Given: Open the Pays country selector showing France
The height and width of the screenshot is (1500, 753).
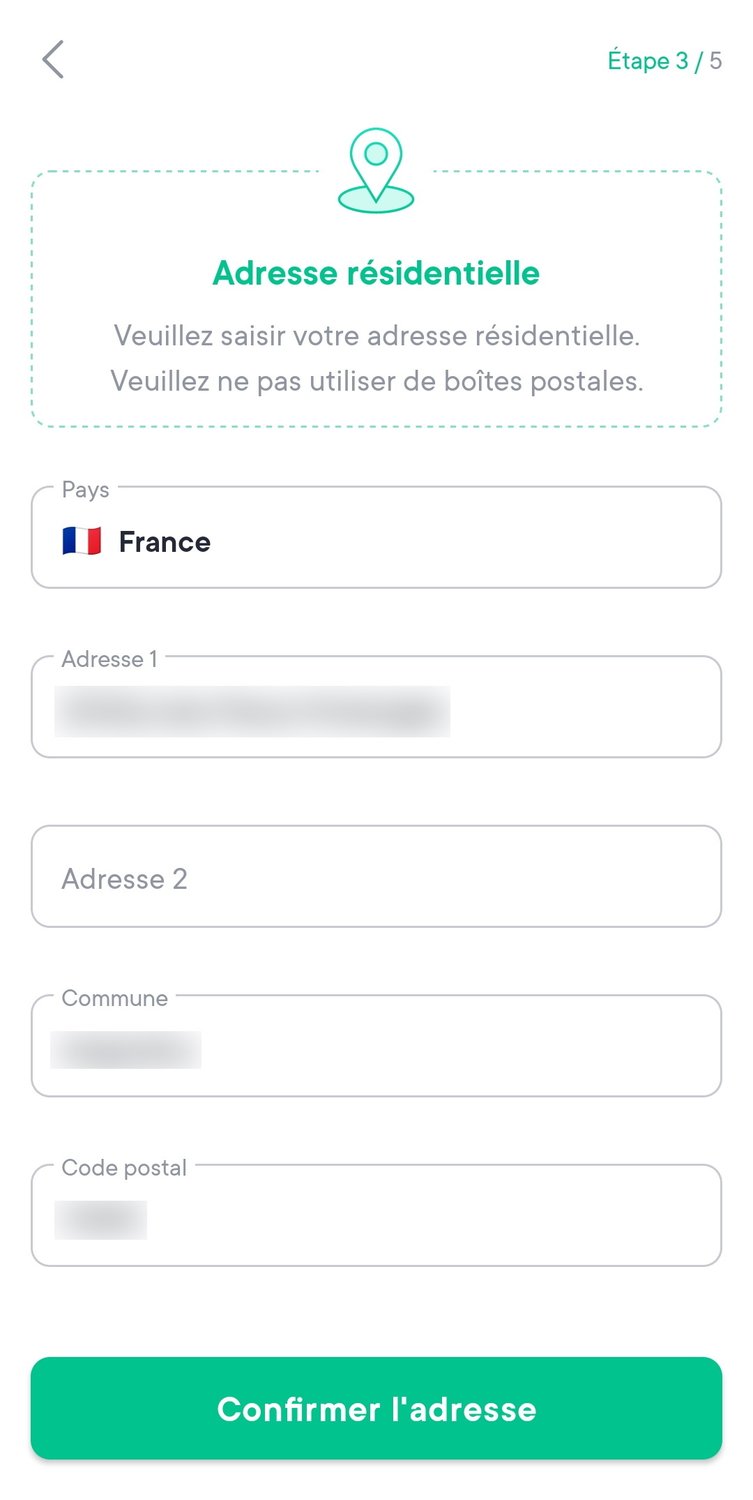Looking at the screenshot, I should click(376, 540).
